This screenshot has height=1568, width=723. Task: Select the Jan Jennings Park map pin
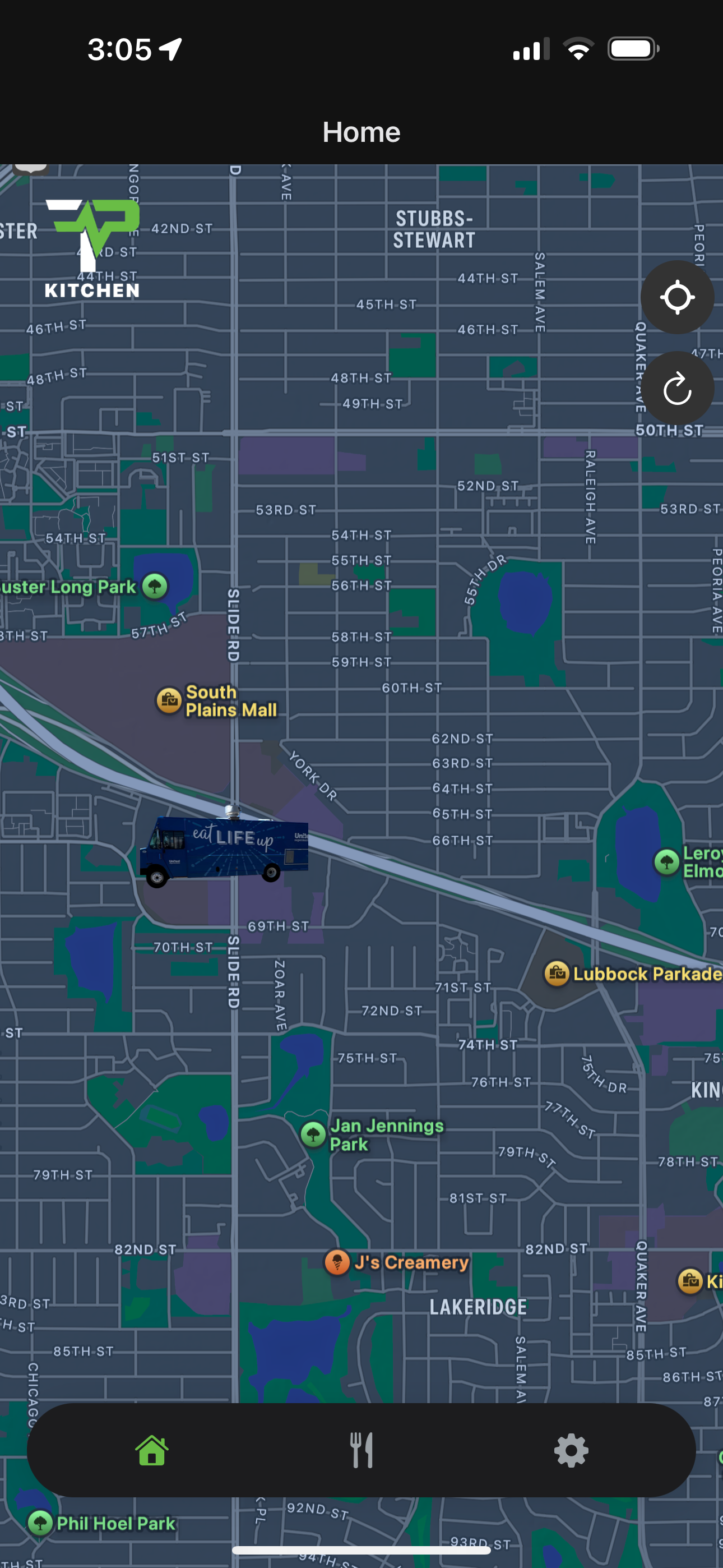point(313,1133)
